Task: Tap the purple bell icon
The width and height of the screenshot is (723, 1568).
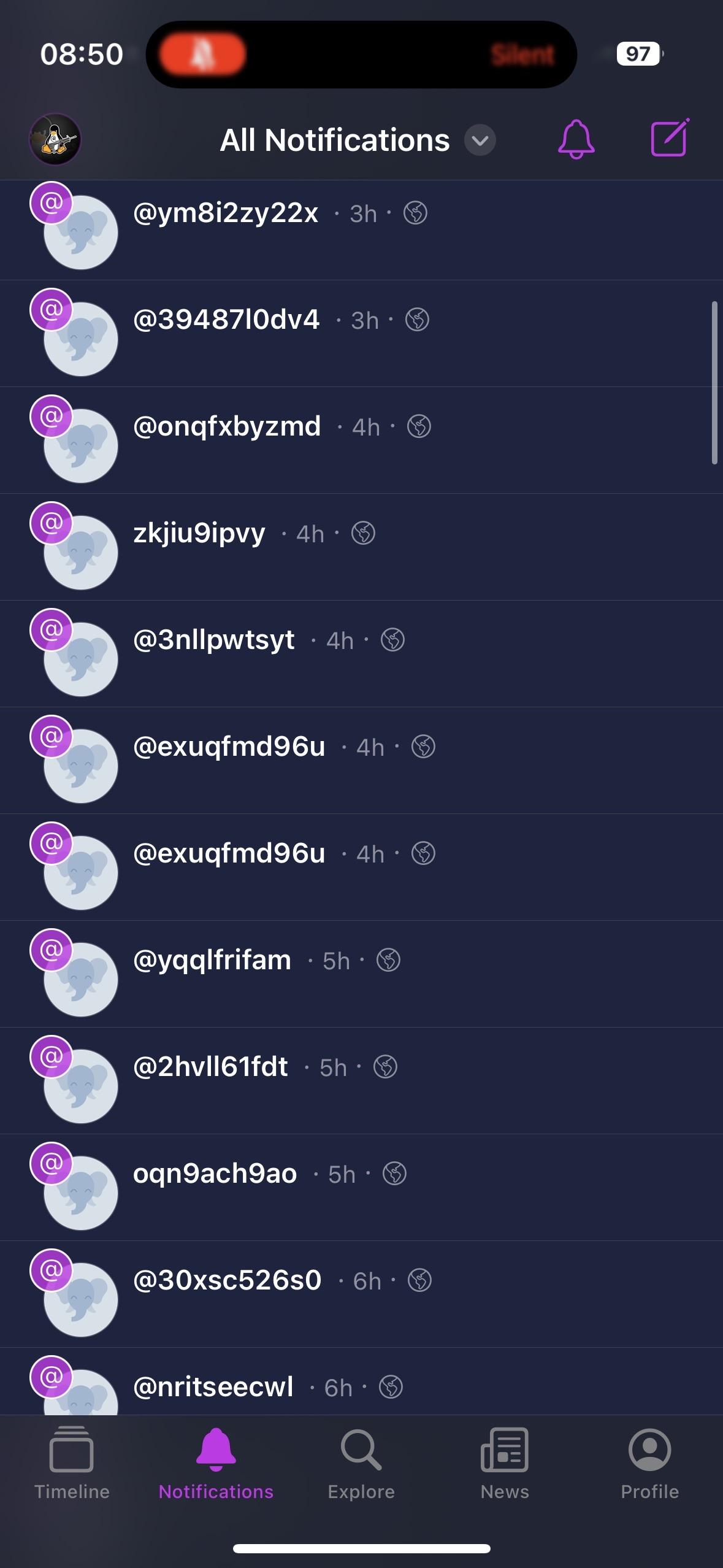Action: [576, 139]
